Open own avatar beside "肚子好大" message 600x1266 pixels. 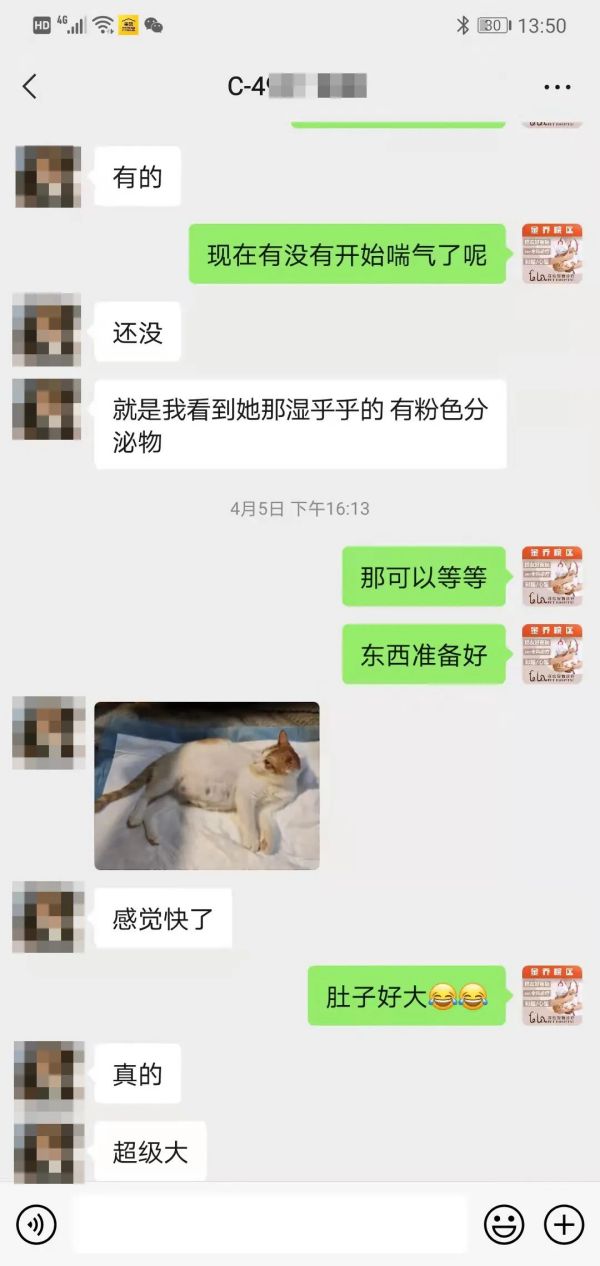pos(552,995)
